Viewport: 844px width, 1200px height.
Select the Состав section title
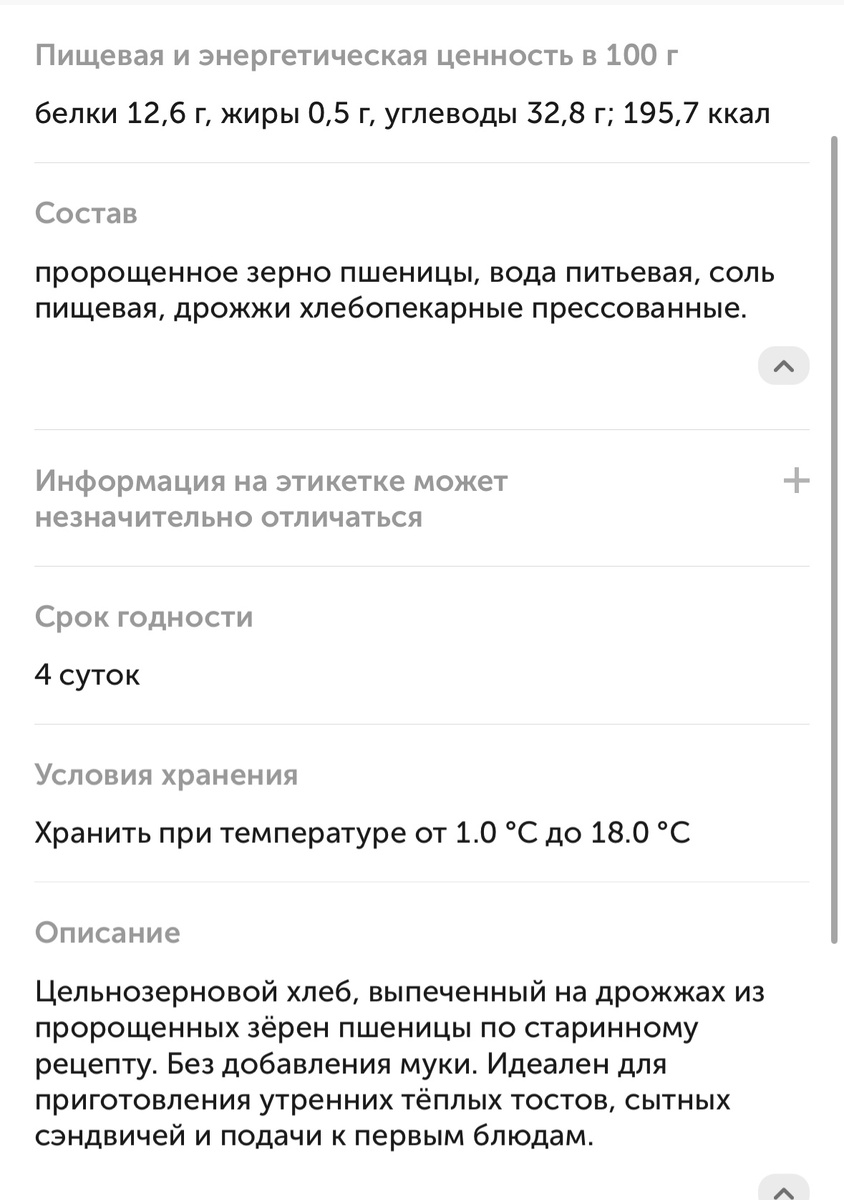(x=86, y=213)
